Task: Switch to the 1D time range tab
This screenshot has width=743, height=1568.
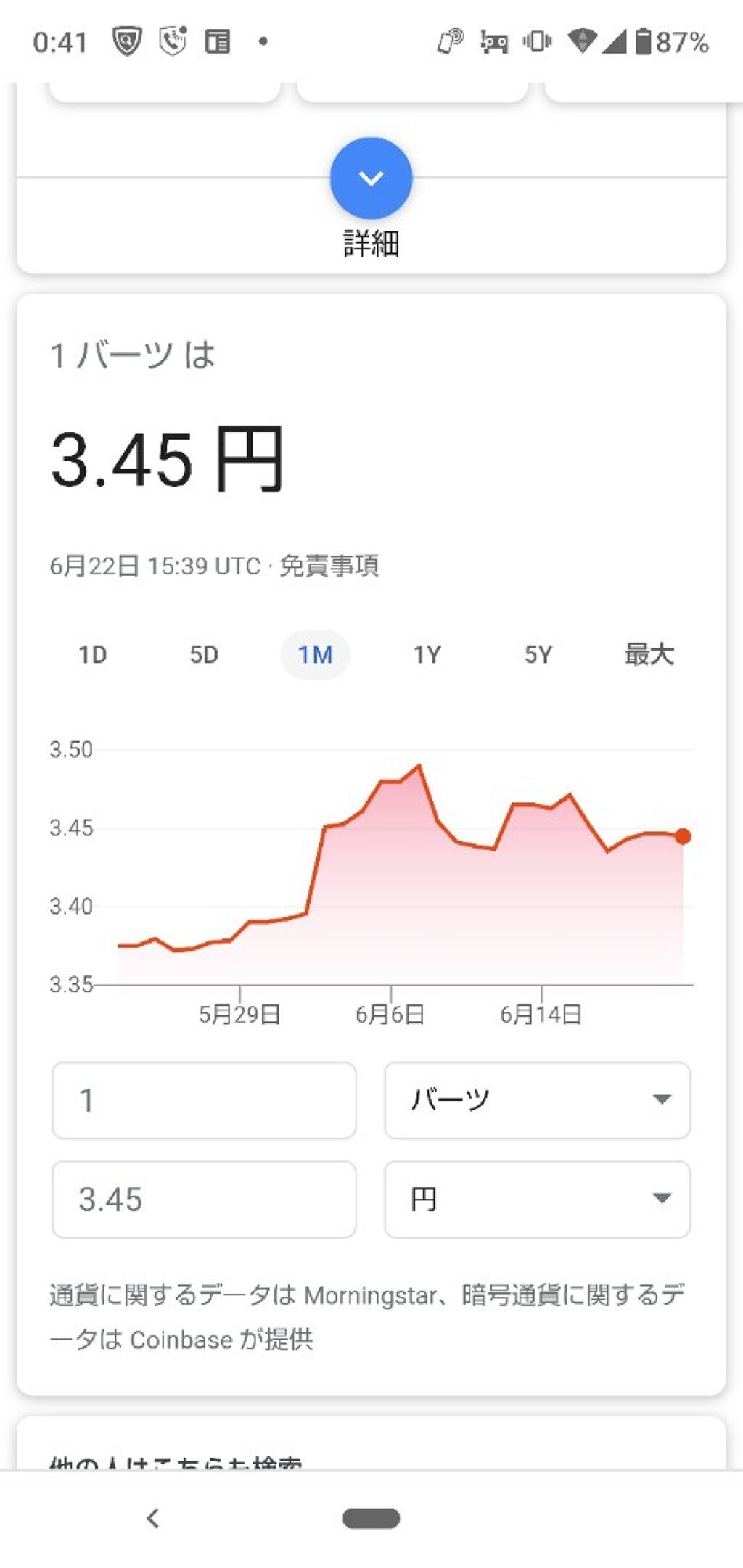Action: click(92, 653)
